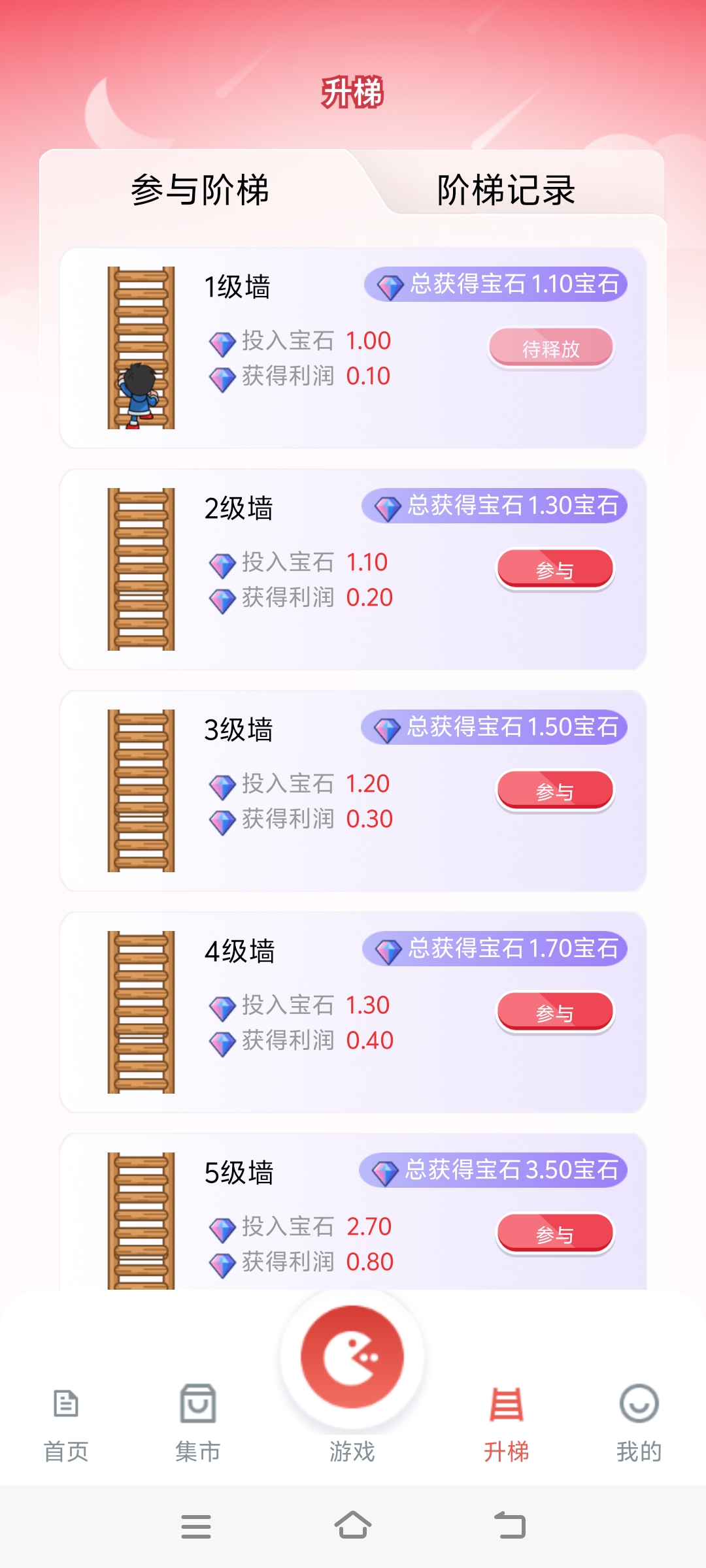
Task: Go back using the system back button
Action: 510,1526
